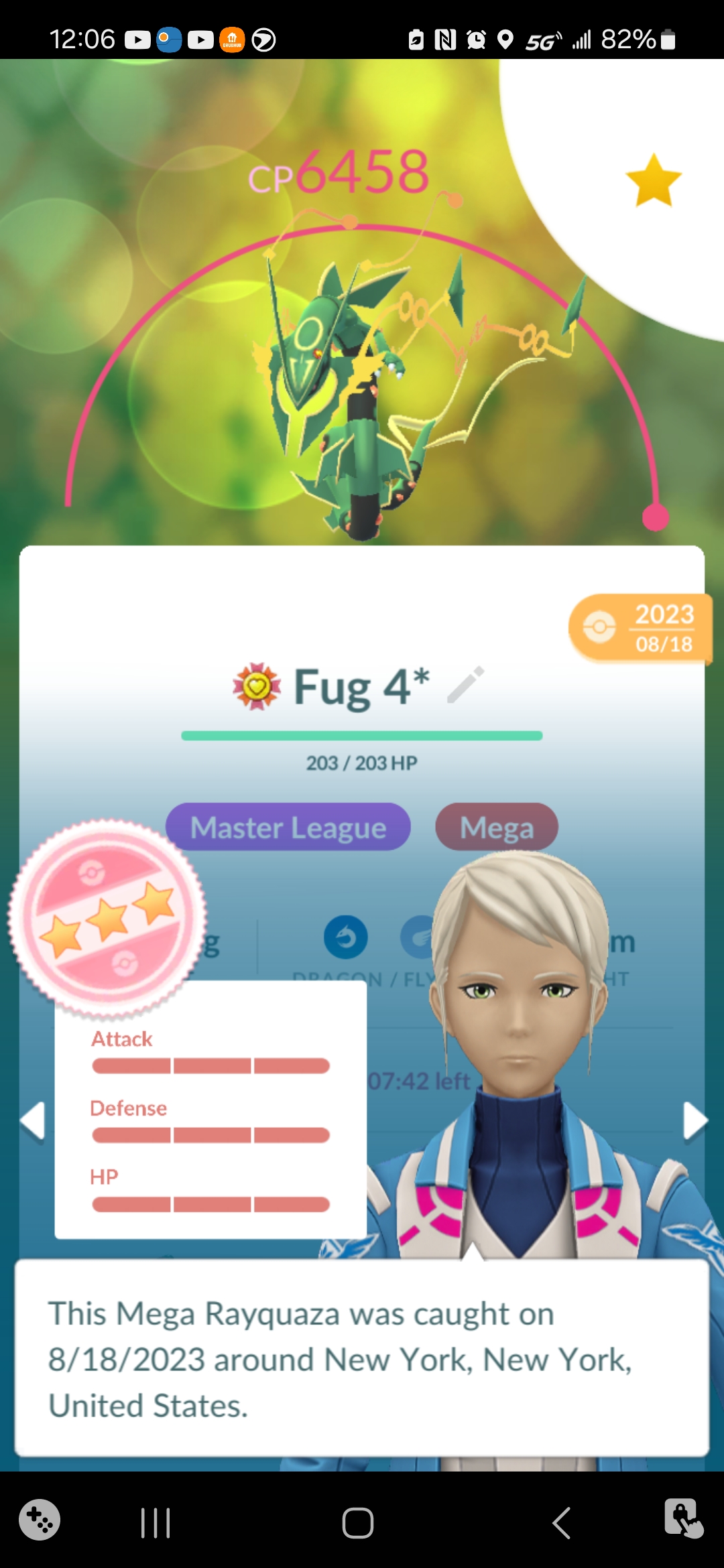Tap the Mega tag
Viewport: 724px width, 1568px height.
(497, 828)
